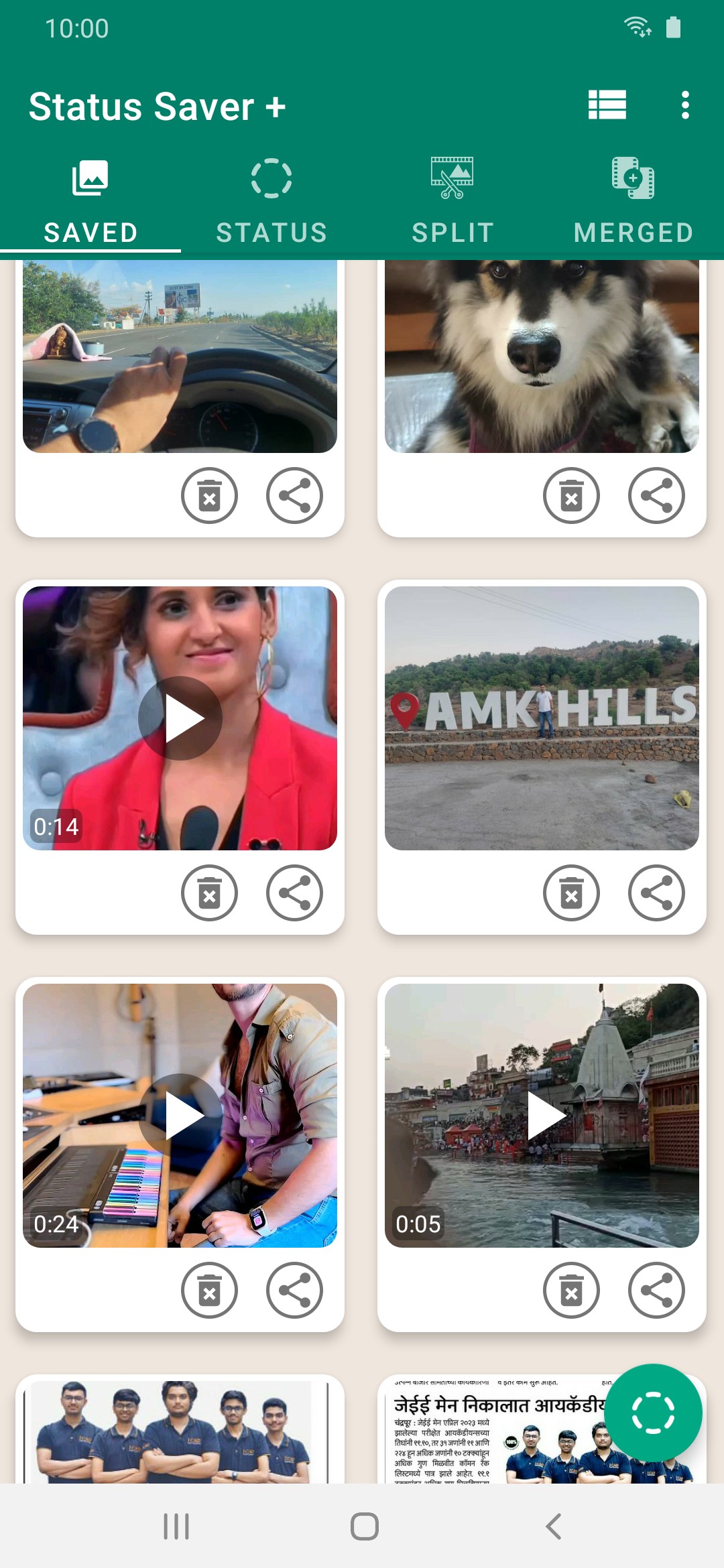Image resolution: width=724 pixels, height=1568 pixels.
Task: Select the Saved tab
Action: pyautogui.click(x=90, y=202)
